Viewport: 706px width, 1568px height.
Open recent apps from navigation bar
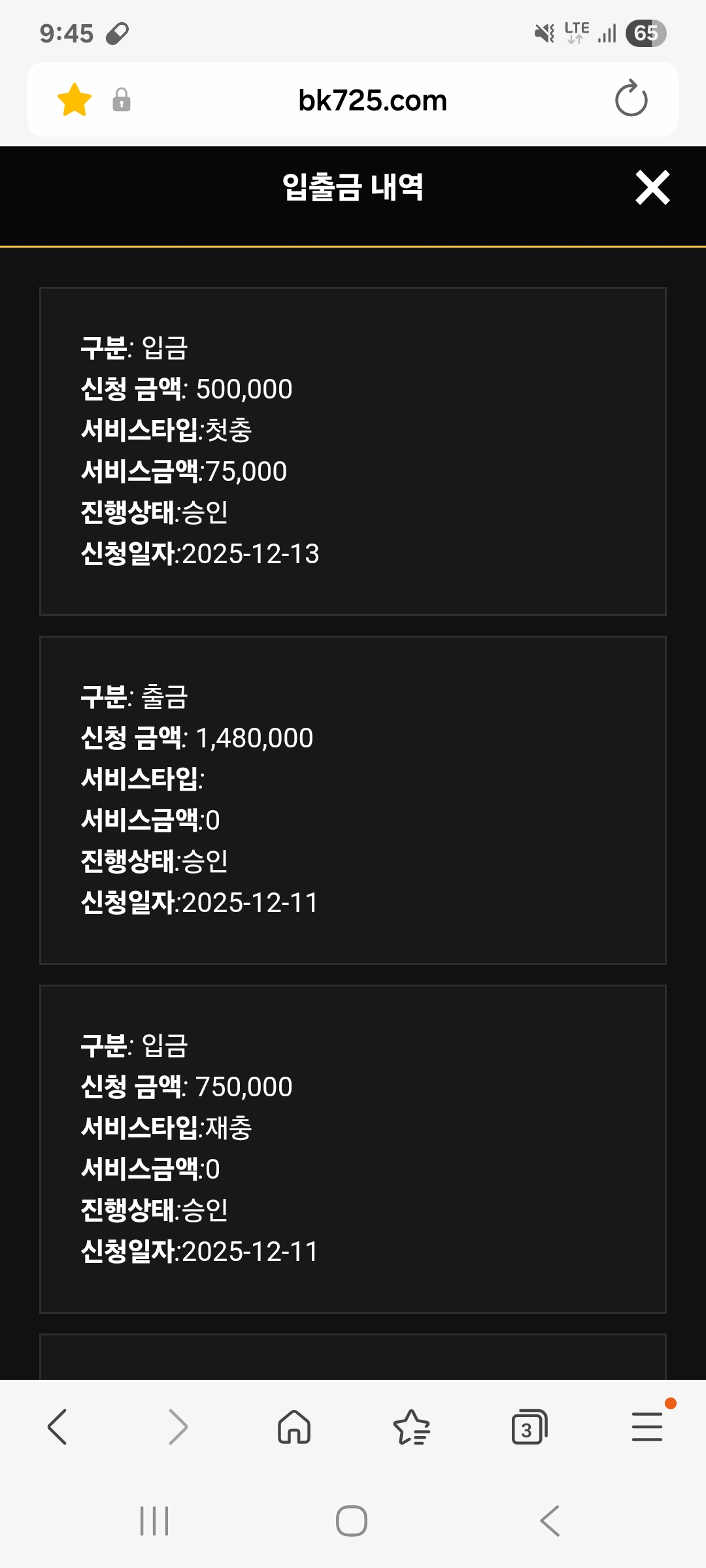(x=154, y=1521)
